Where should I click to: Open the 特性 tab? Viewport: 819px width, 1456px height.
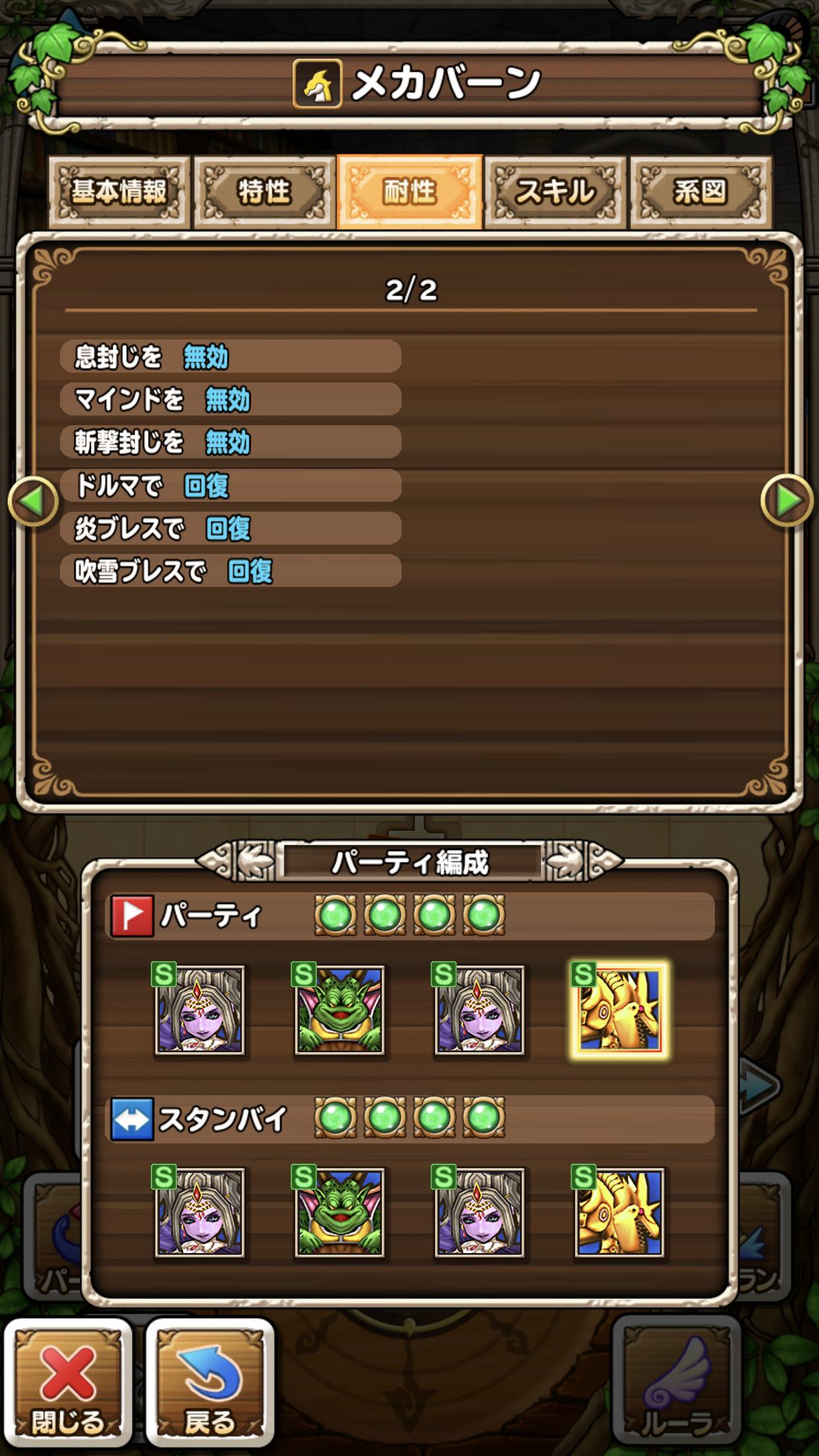point(264,192)
